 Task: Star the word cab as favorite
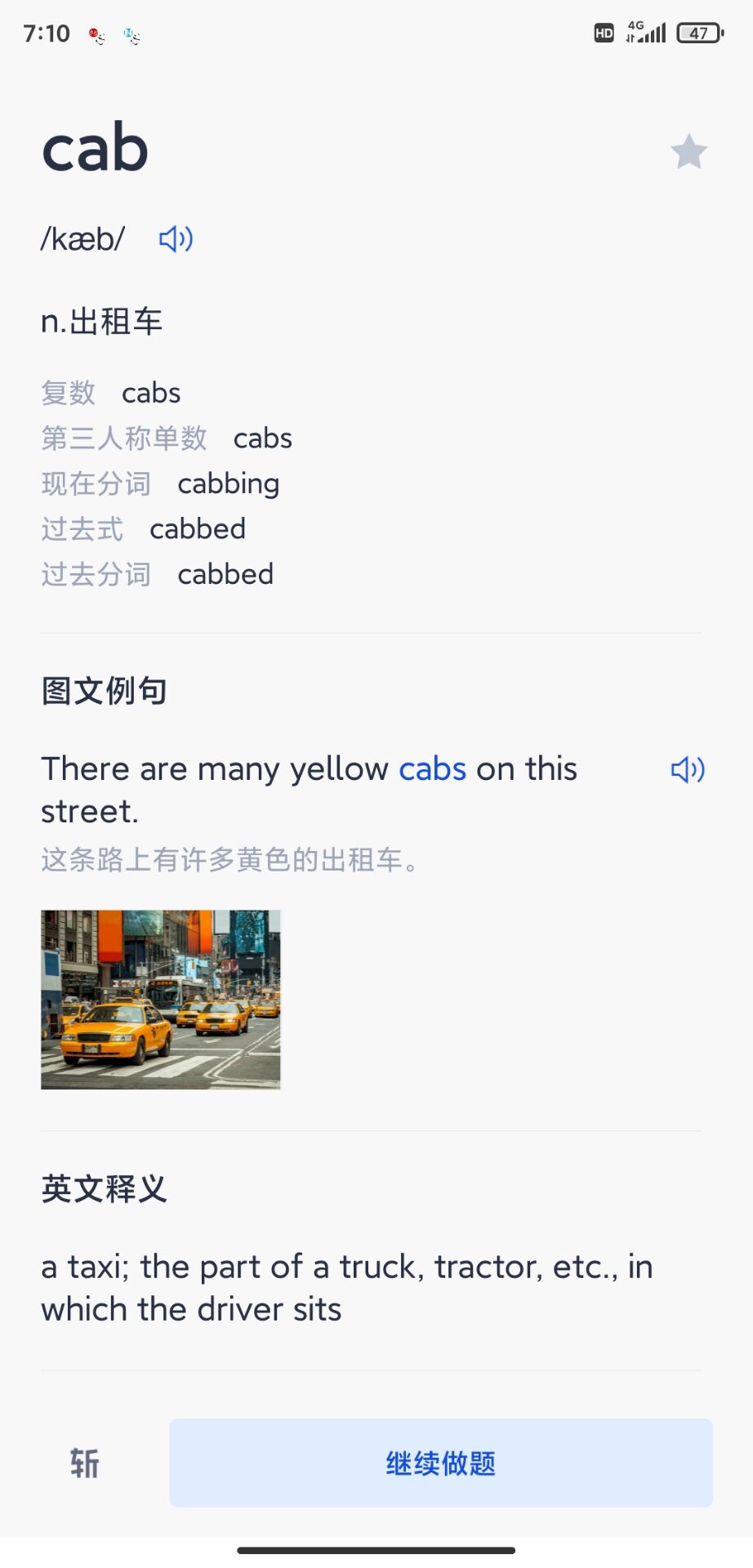tap(688, 152)
